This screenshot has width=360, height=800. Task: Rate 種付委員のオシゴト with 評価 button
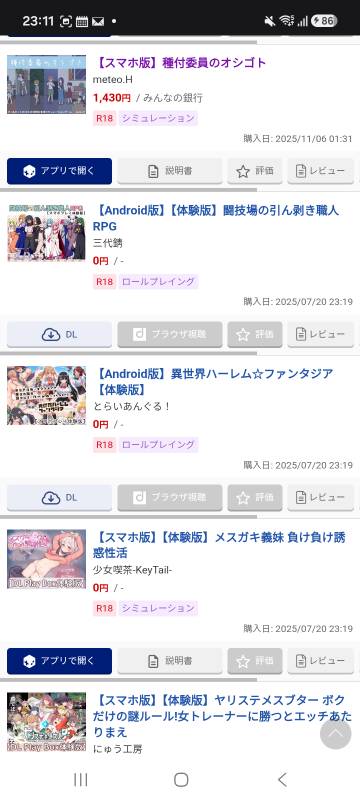pyautogui.click(x=254, y=171)
